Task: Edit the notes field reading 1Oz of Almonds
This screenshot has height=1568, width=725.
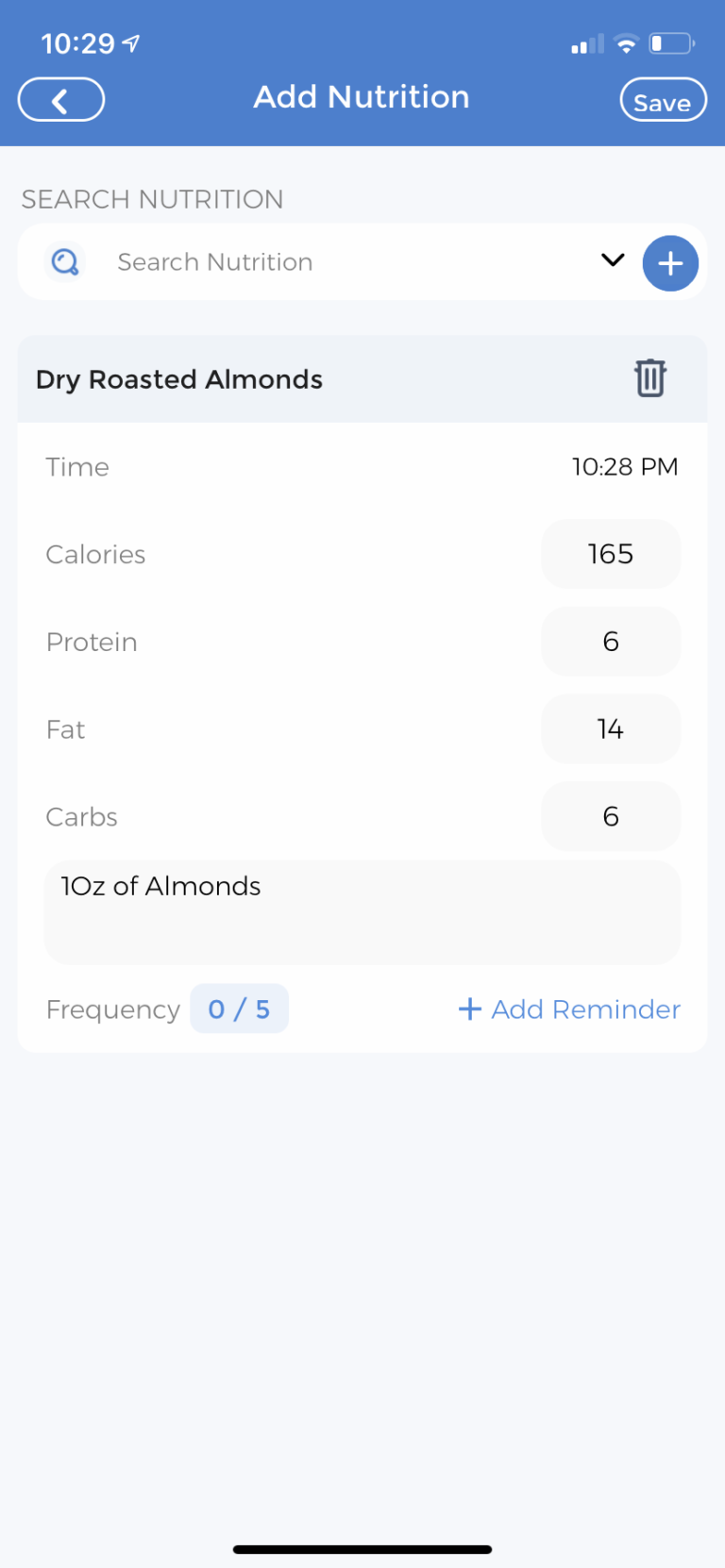Action: (x=362, y=910)
